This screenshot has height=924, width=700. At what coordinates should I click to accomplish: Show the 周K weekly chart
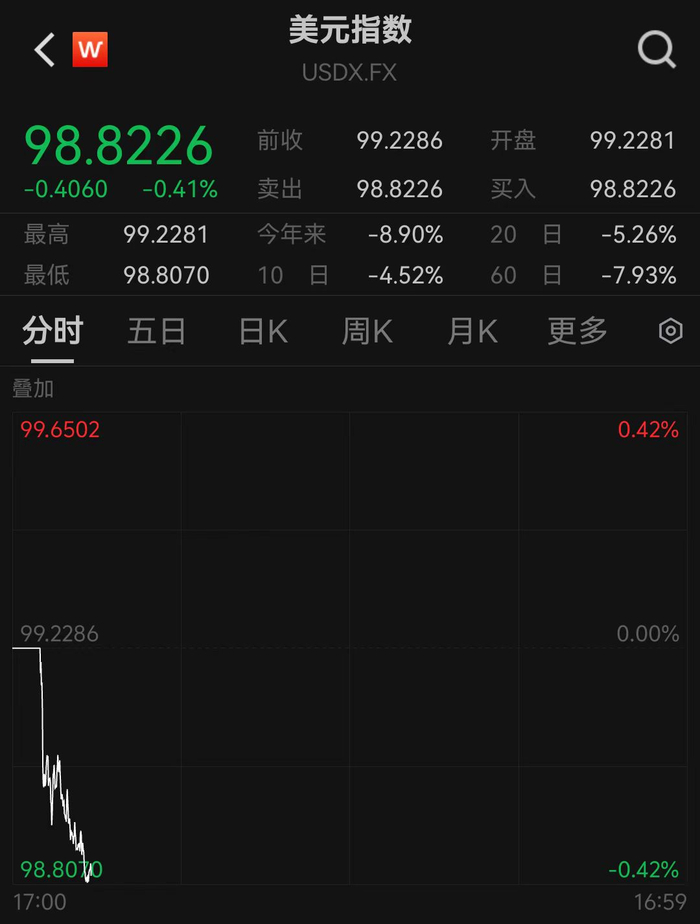(x=367, y=331)
